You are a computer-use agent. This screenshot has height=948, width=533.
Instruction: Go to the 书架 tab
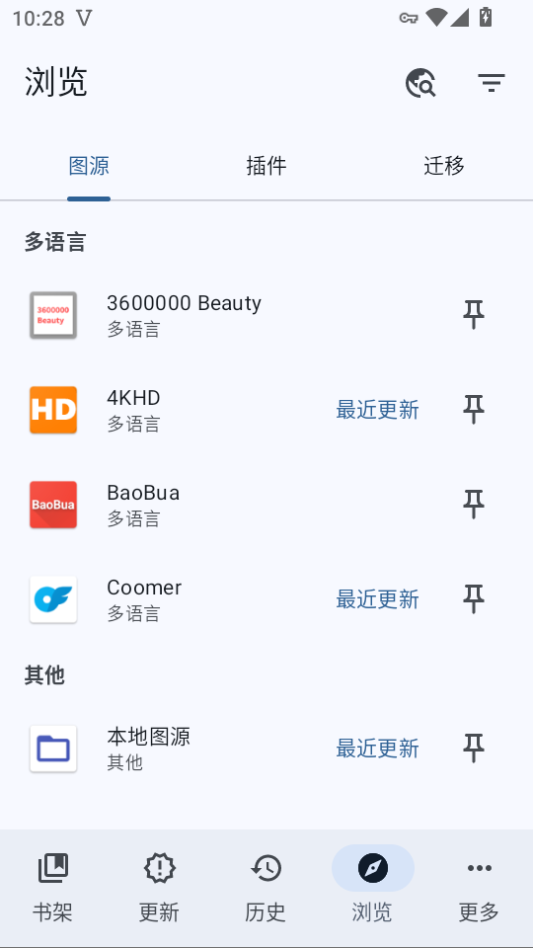[x=53, y=886]
